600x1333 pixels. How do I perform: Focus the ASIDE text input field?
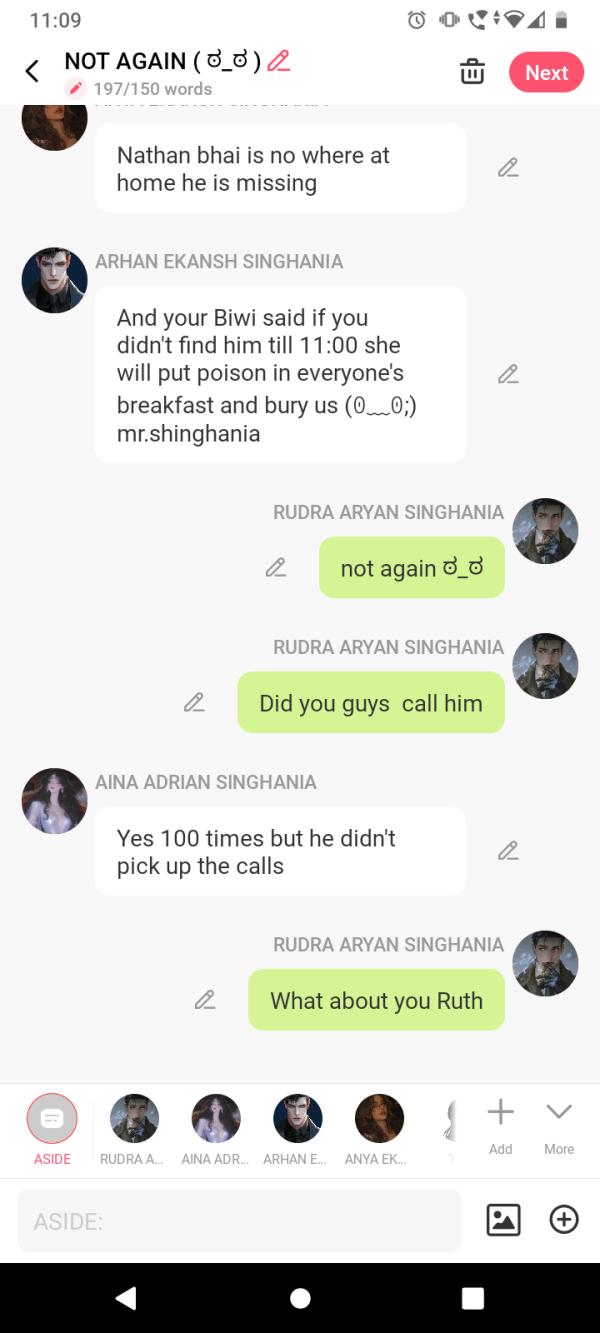(240, 1221)
